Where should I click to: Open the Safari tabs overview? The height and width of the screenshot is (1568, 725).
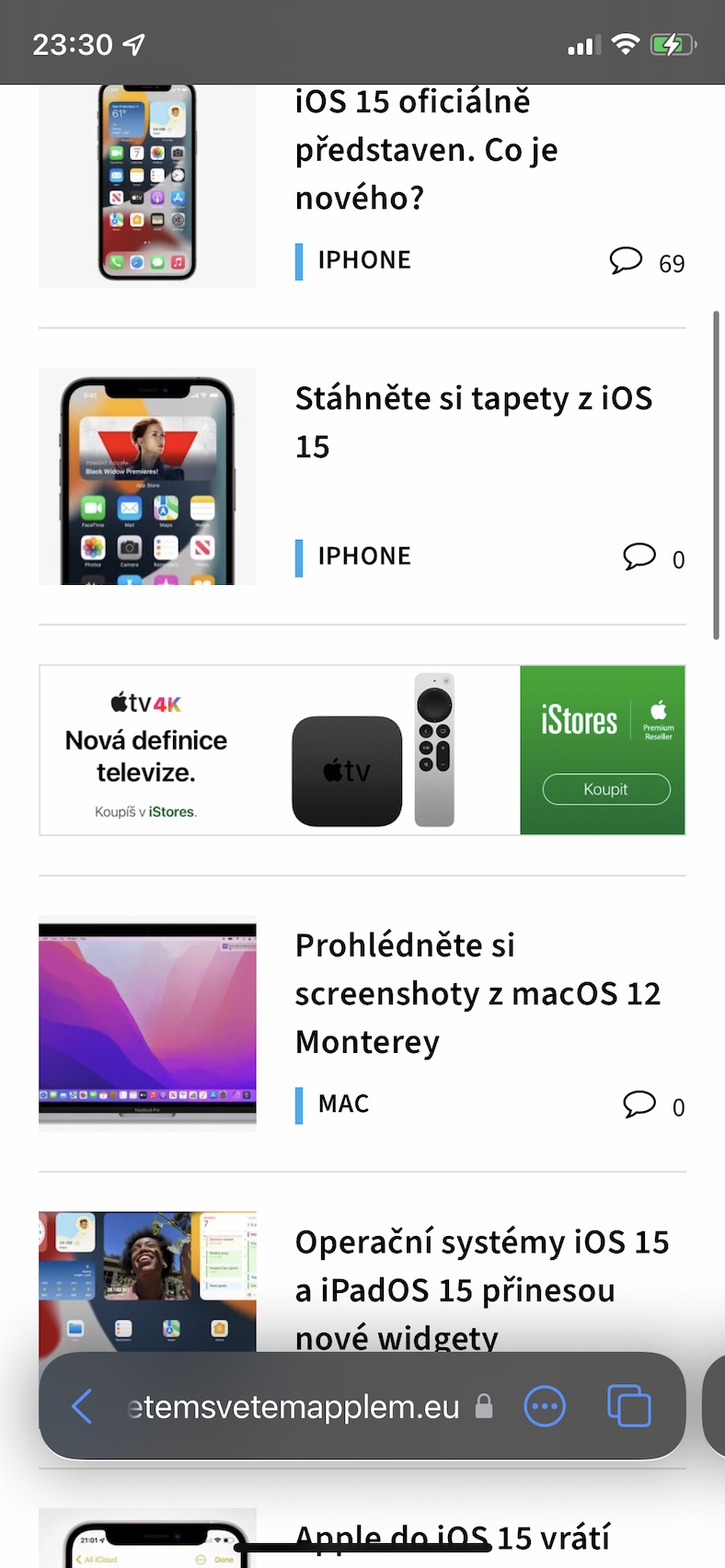tap(629, 1406)
